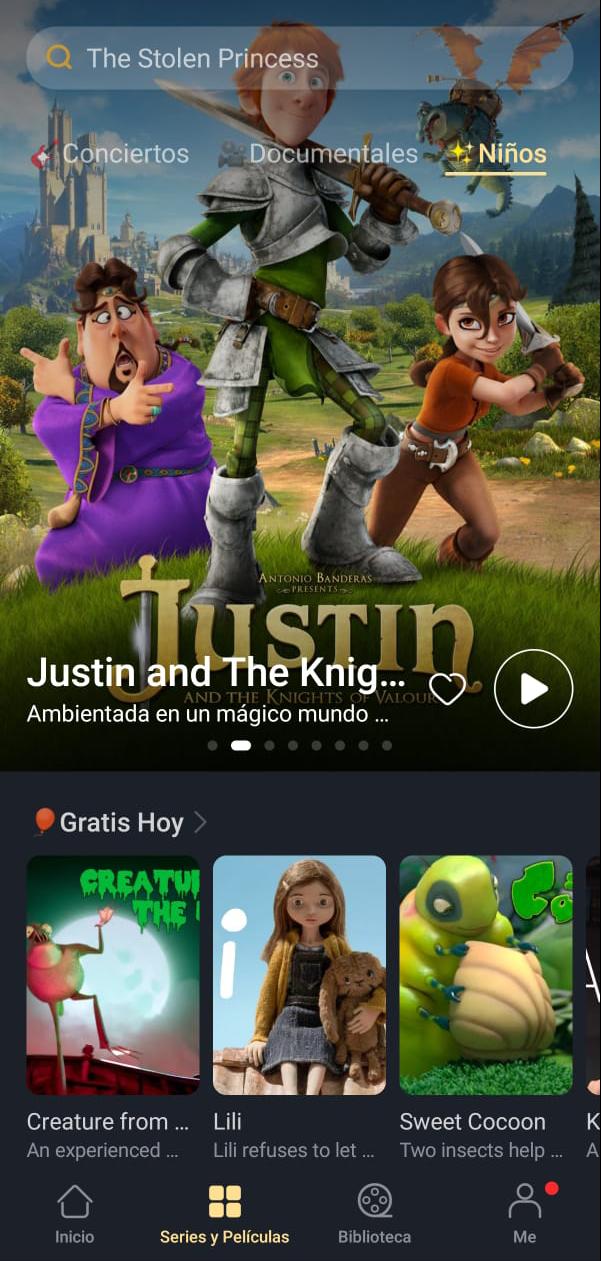Expand the Gratis Hoy section

point(200,823)
